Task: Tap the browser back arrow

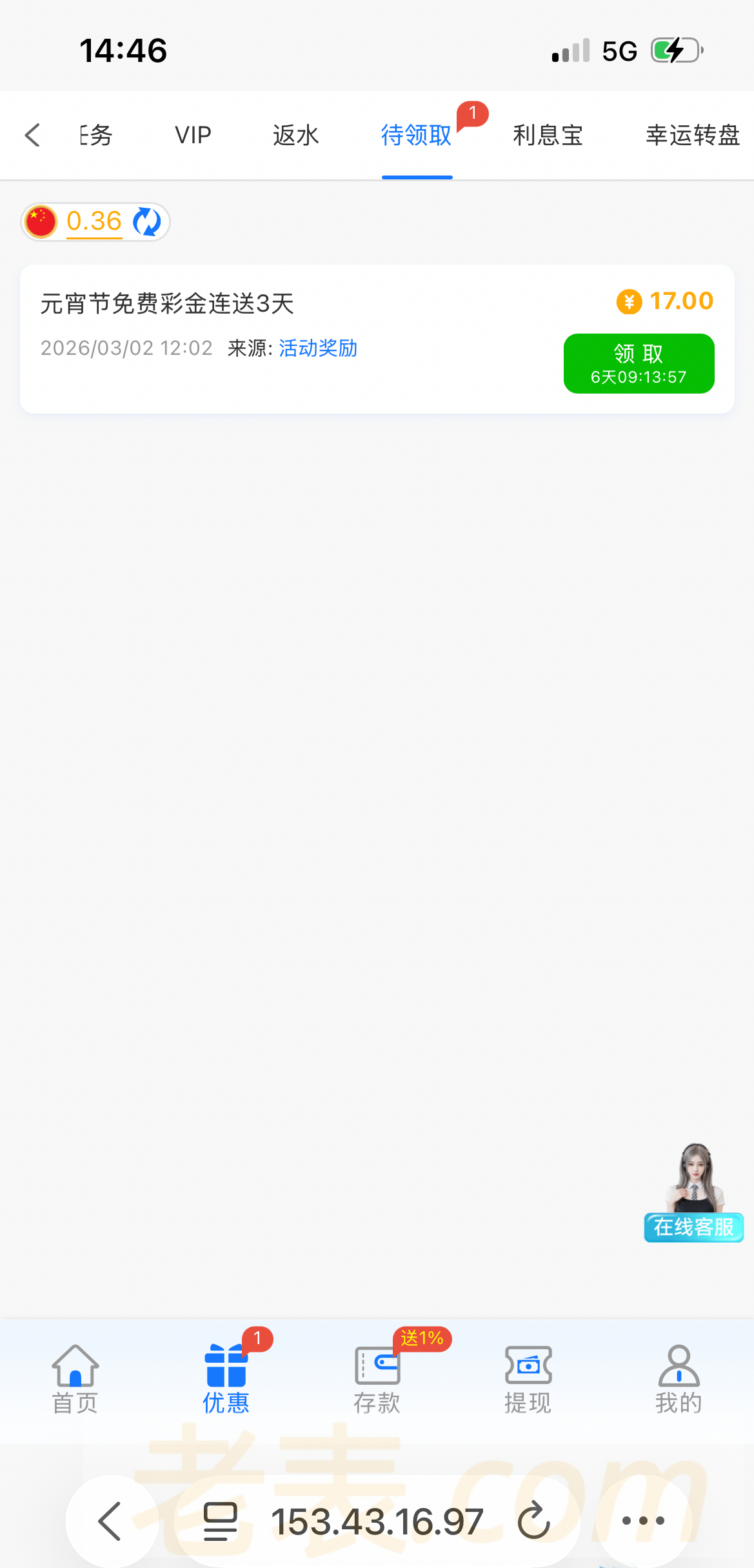Action: click(x=110, y=1521)
